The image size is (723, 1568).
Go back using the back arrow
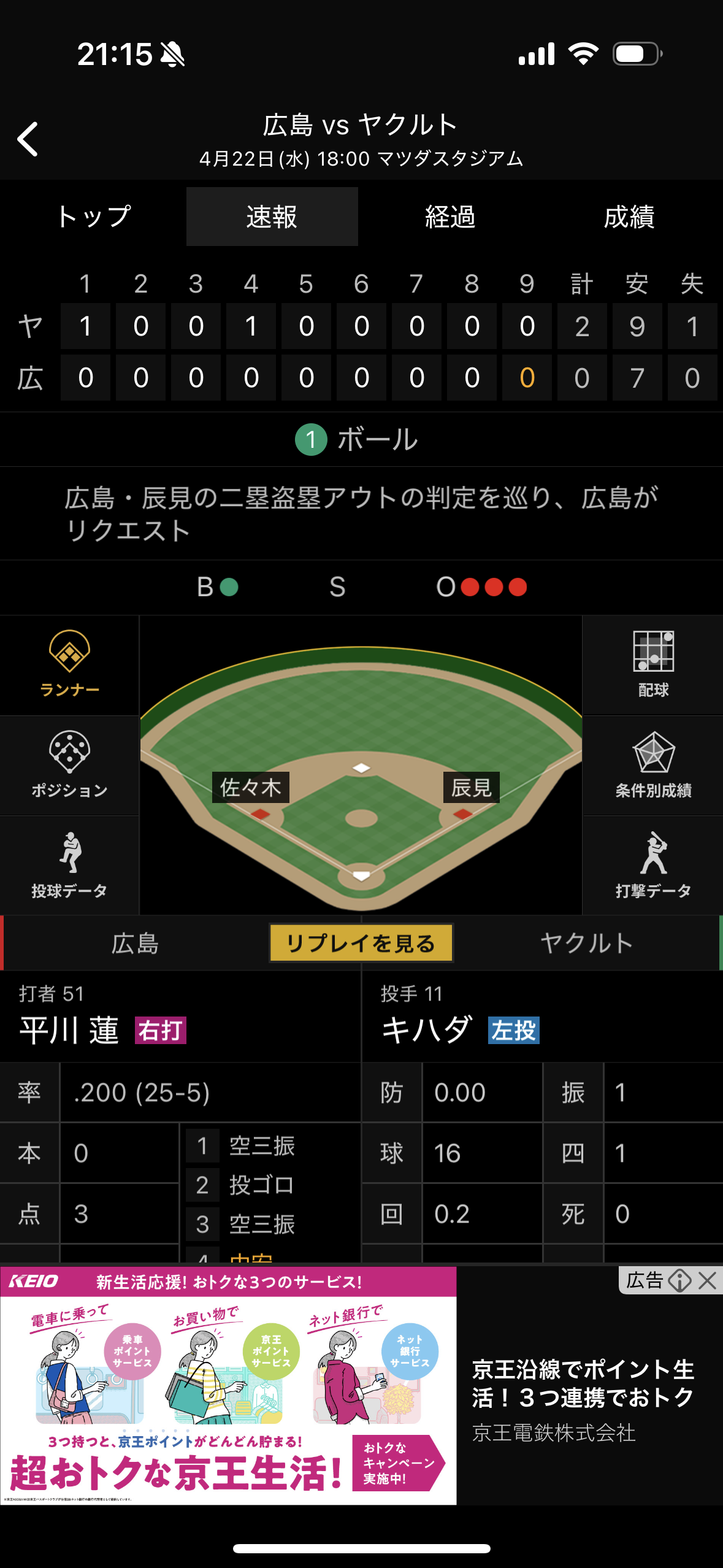pos(28,139)
